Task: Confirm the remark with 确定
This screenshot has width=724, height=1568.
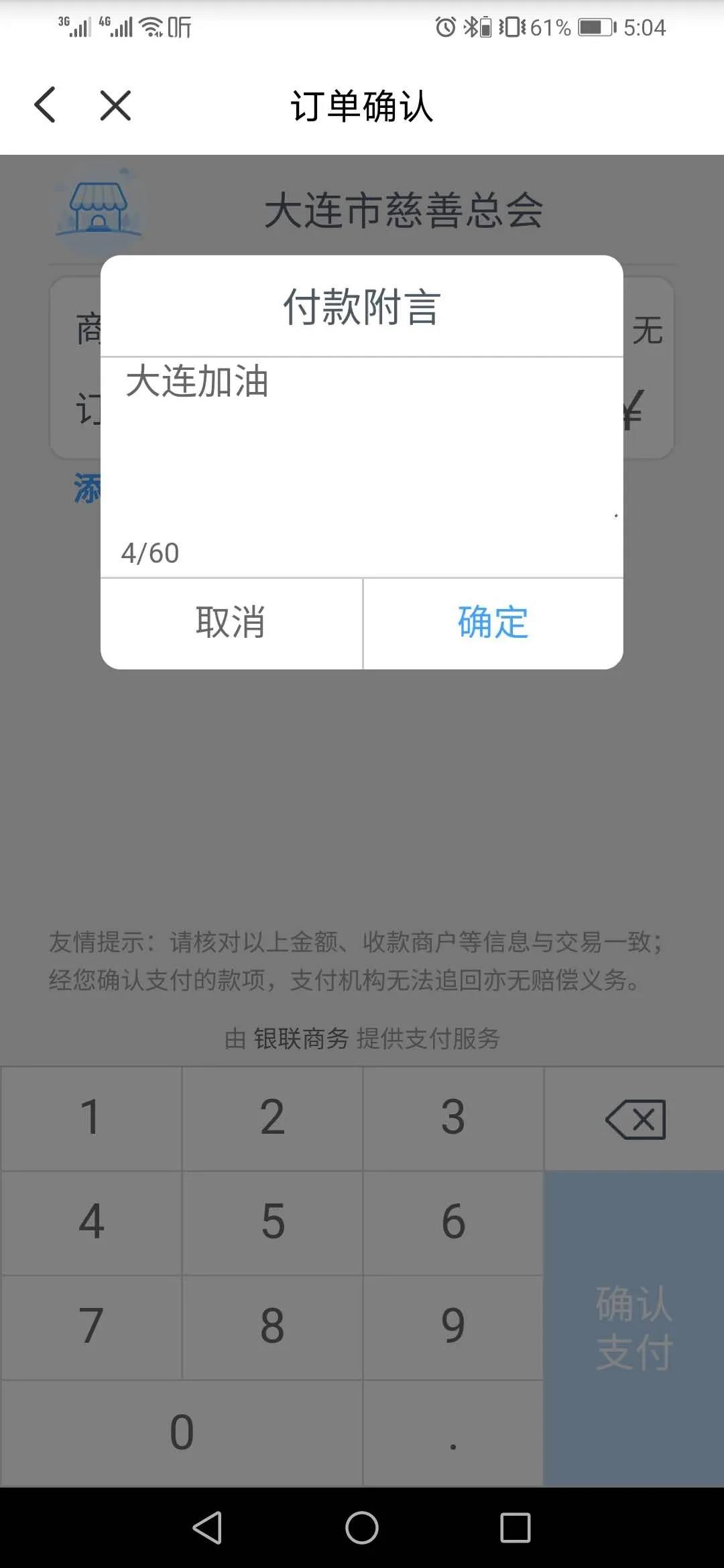Action: point(493,623)
